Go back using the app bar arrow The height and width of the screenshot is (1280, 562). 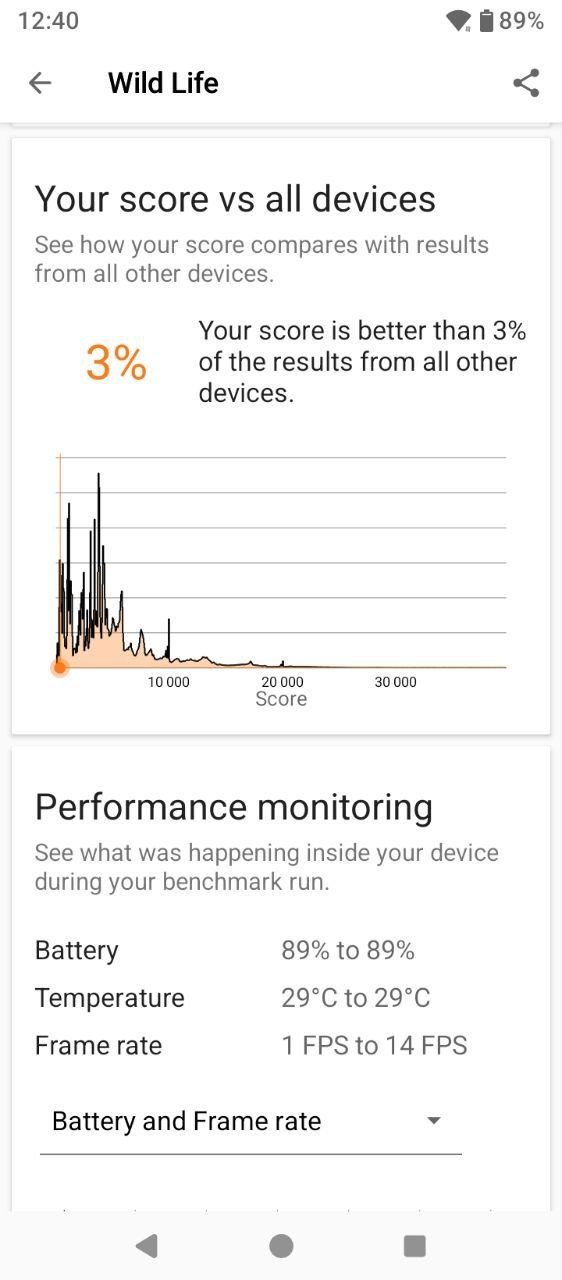pos(40,83)
